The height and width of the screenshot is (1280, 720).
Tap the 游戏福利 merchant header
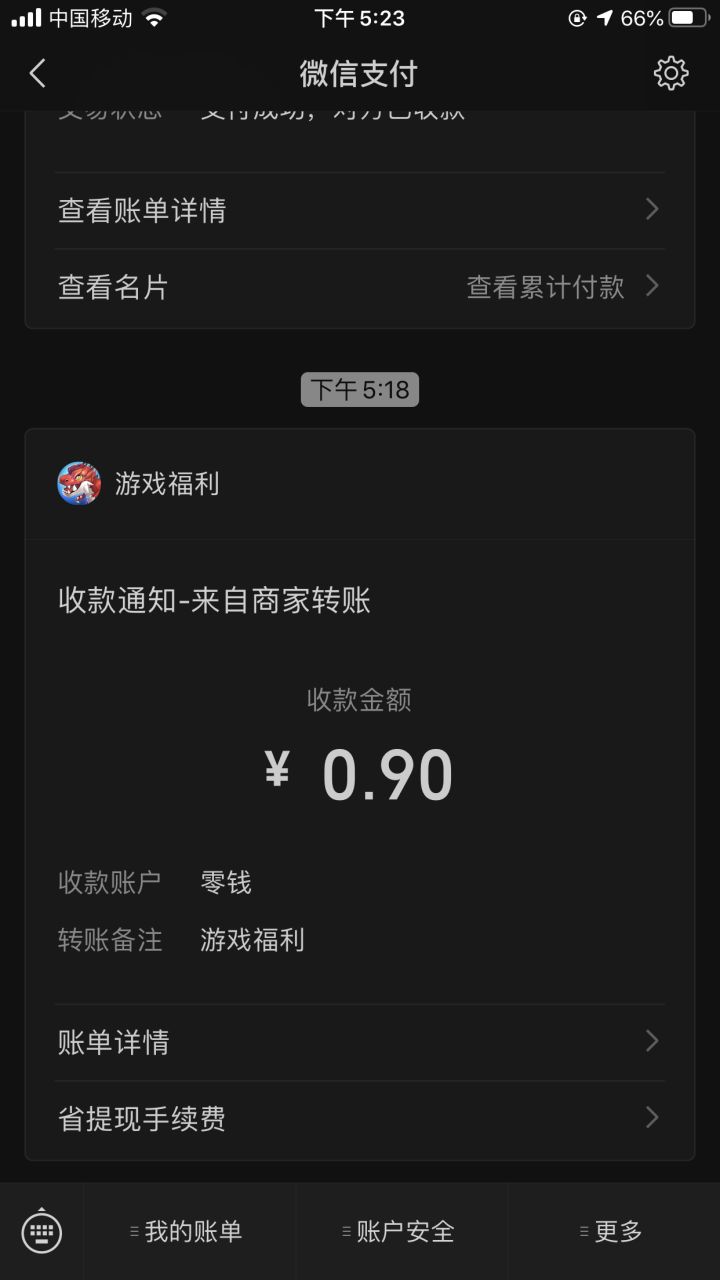point(360,484)
